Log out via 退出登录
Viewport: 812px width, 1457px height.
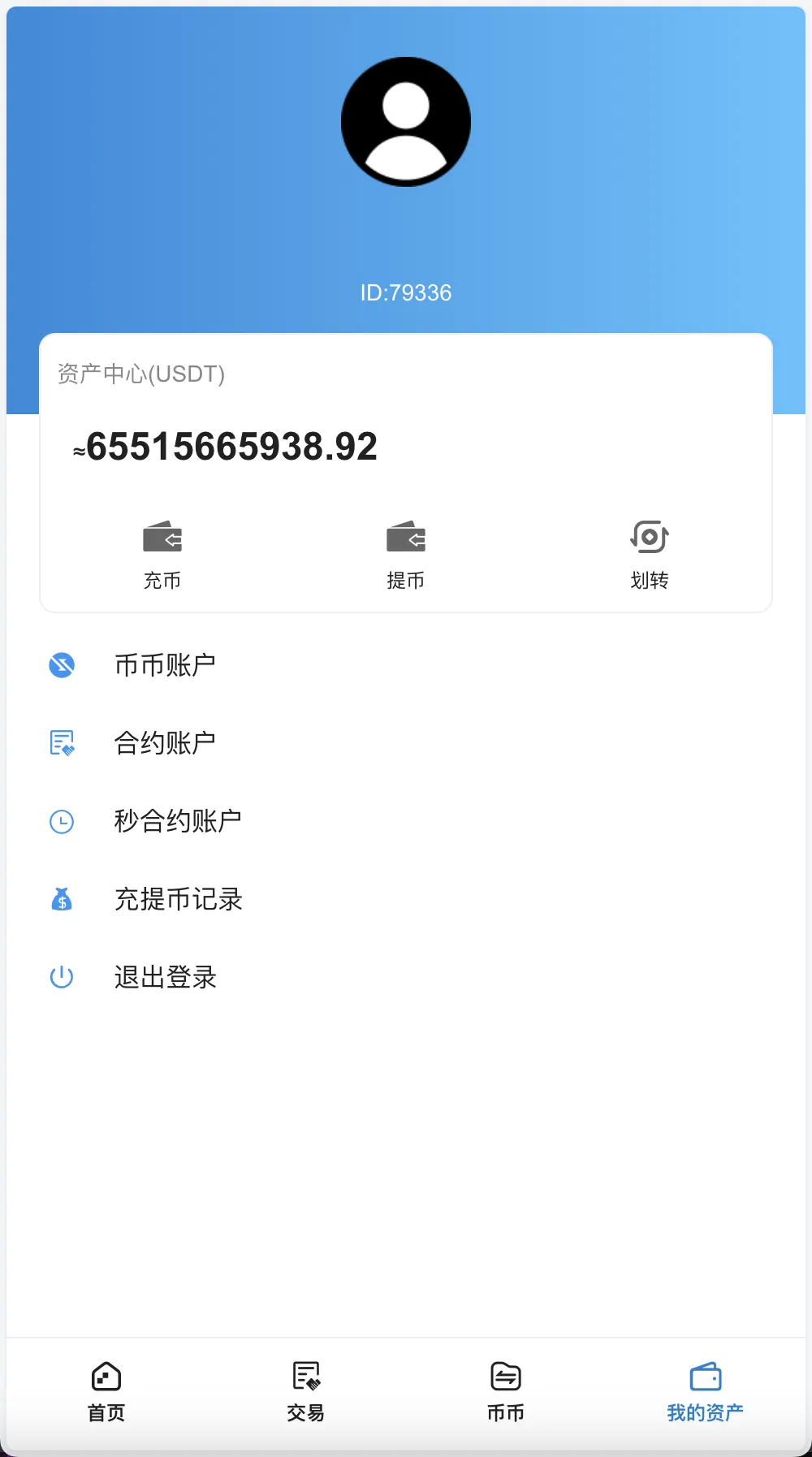pyautogui.click(x=166, y=975)
